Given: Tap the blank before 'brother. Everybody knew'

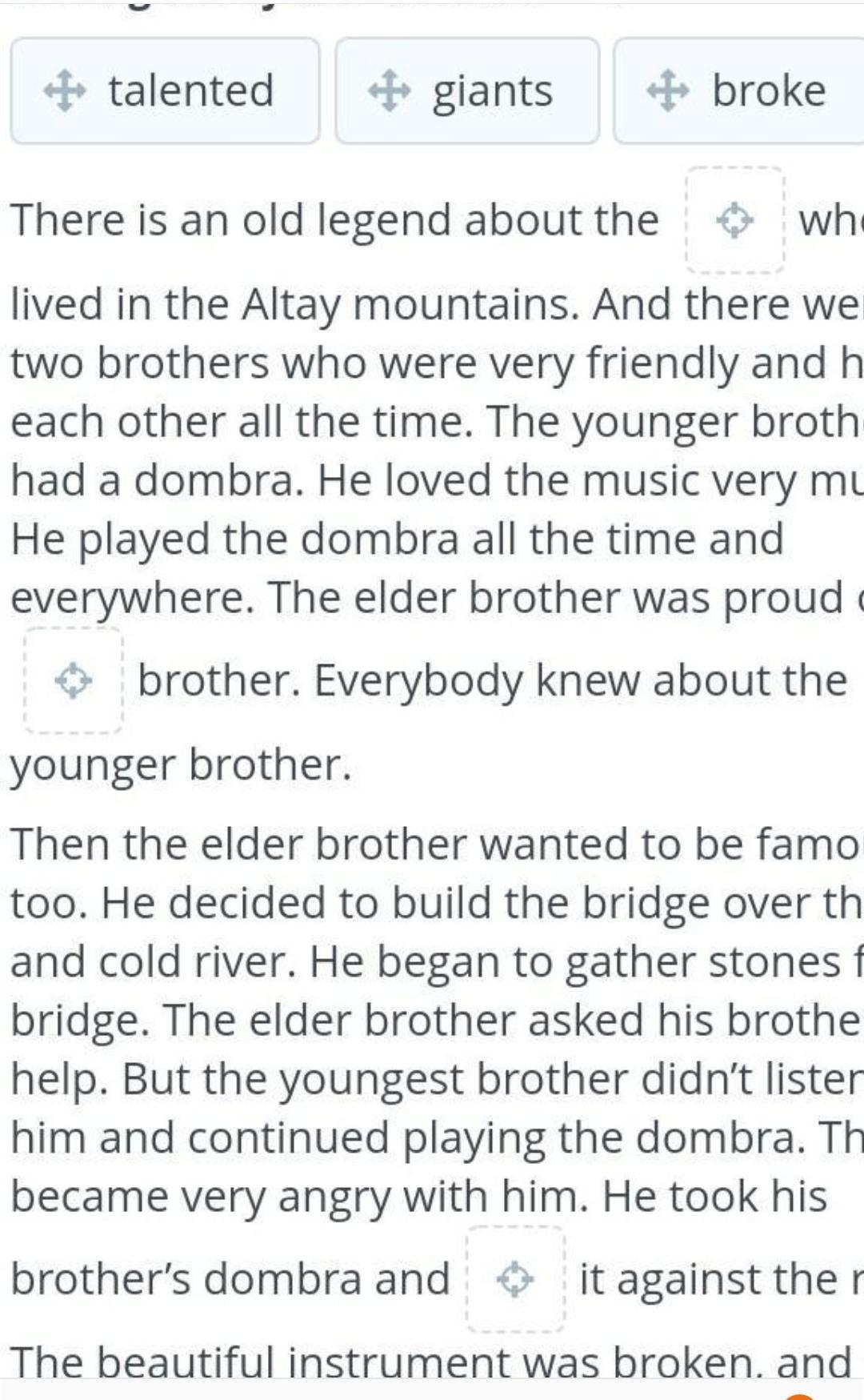Looking at the screenshot, I should pos(73,681).
